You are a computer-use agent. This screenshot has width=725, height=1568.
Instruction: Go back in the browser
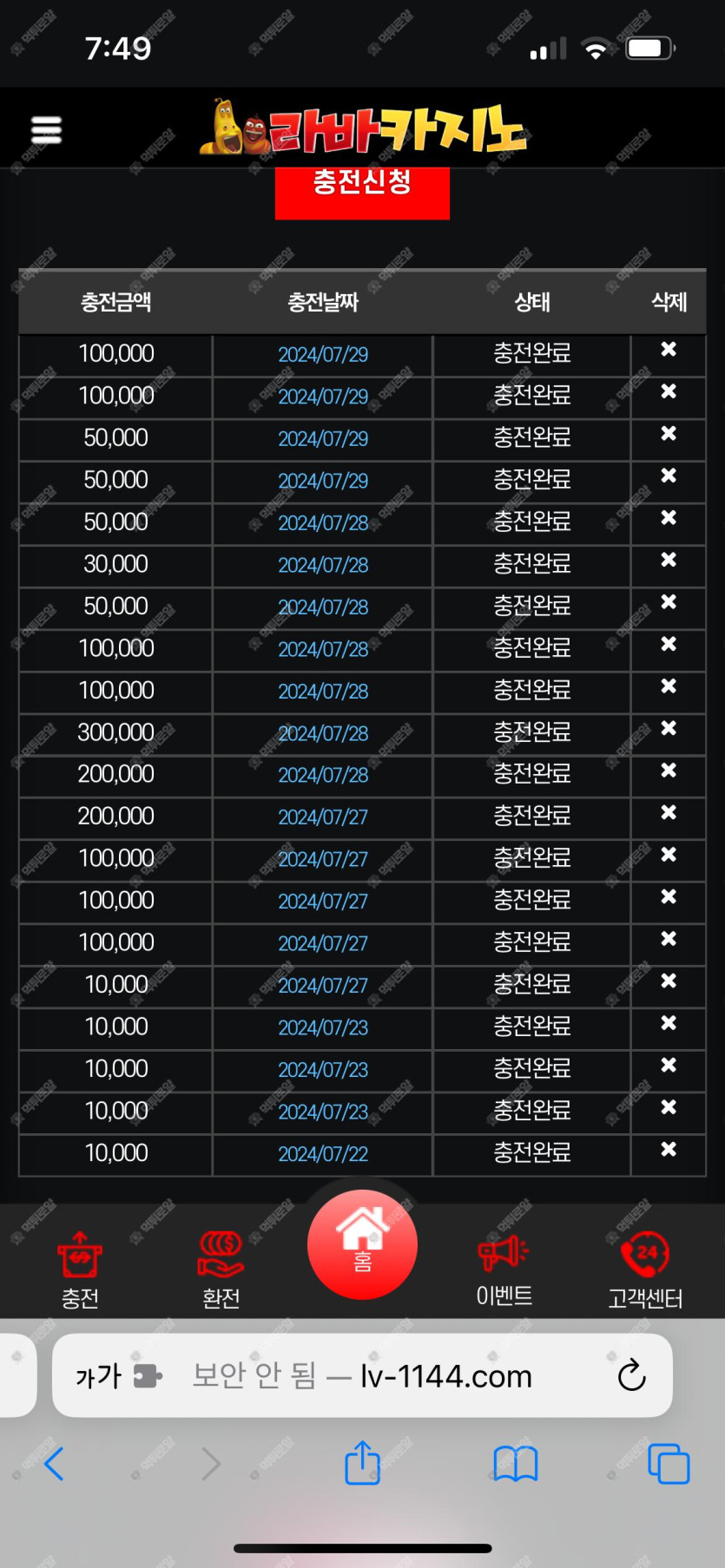[54, 1464]
